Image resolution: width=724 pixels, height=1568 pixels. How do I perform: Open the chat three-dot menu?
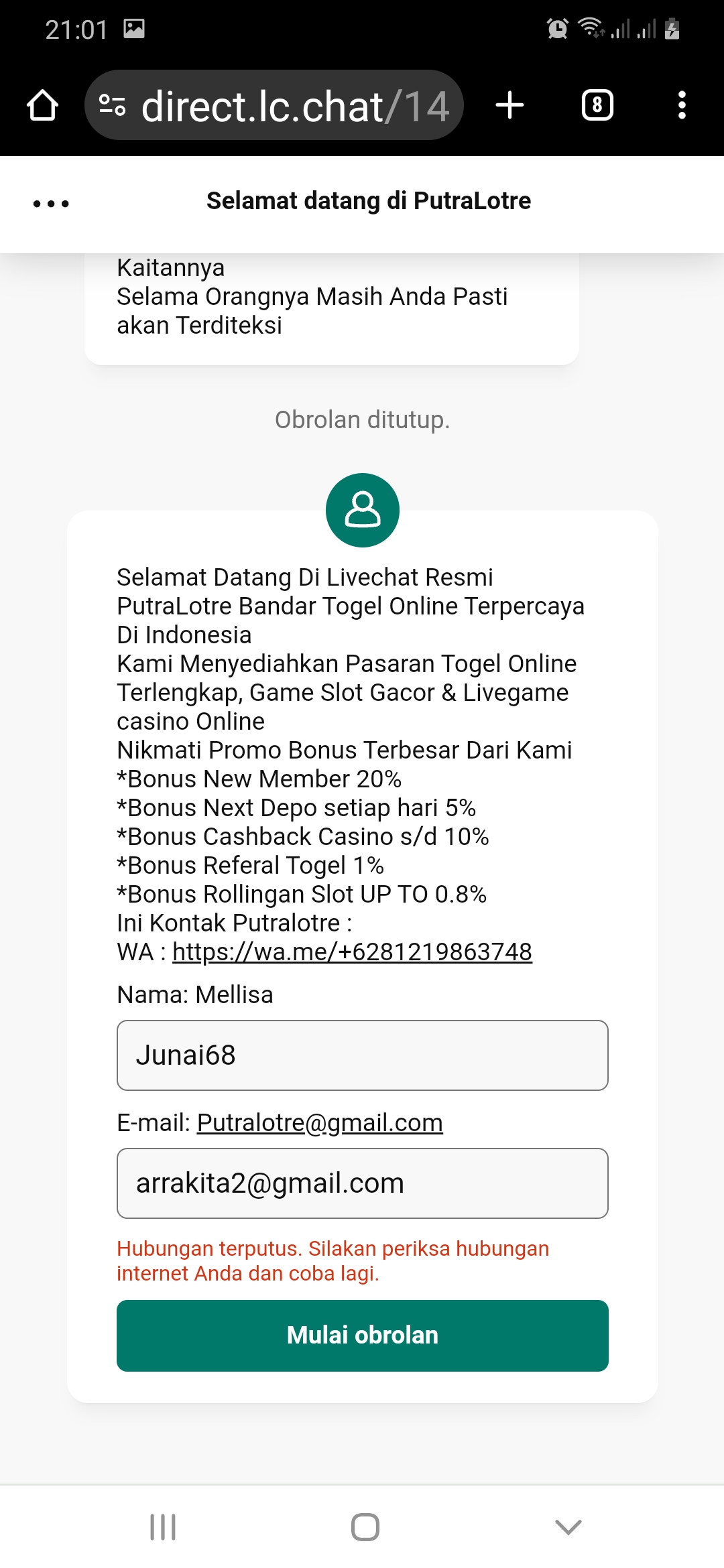[x=51, y=203]
